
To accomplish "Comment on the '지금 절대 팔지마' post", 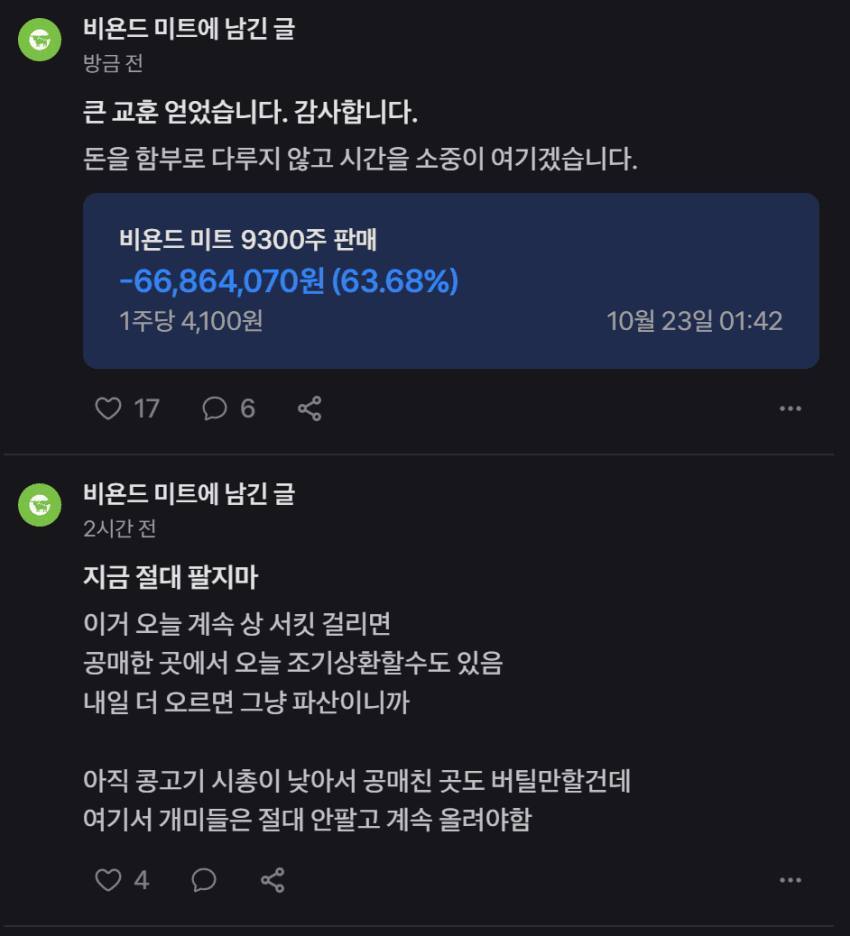I will pos(203,880).
